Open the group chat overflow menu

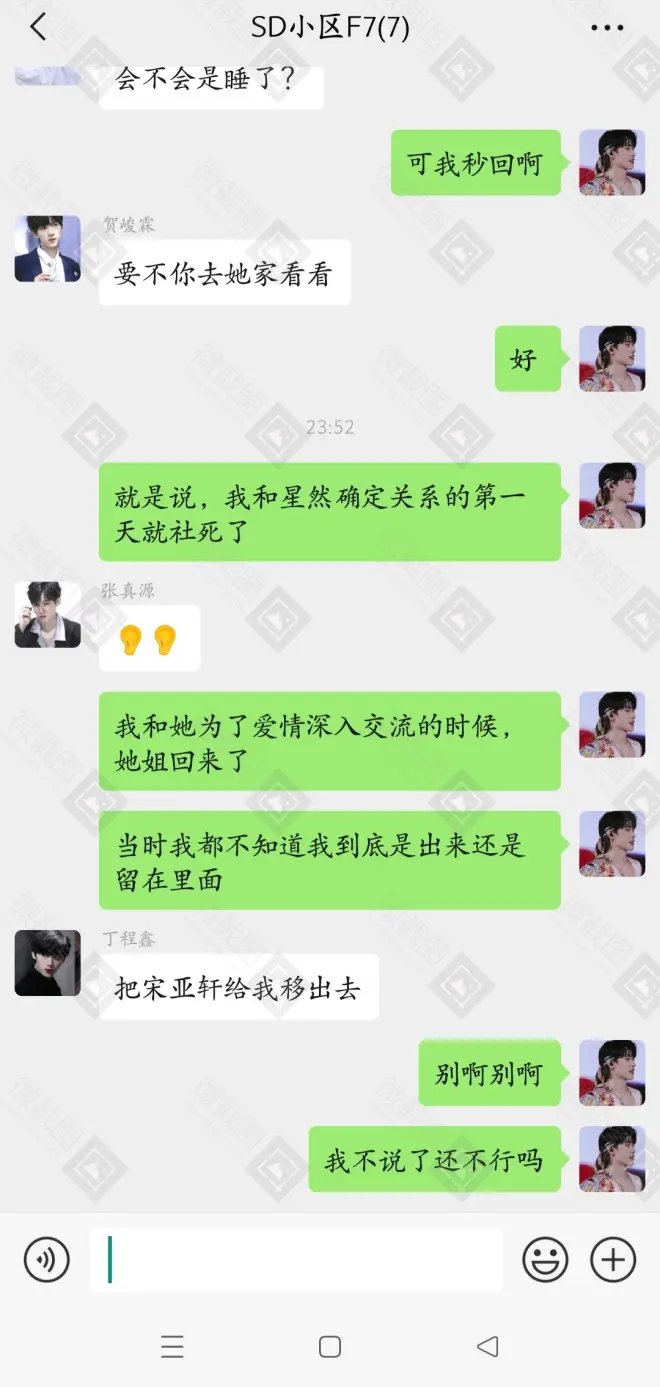pos(607,28)
